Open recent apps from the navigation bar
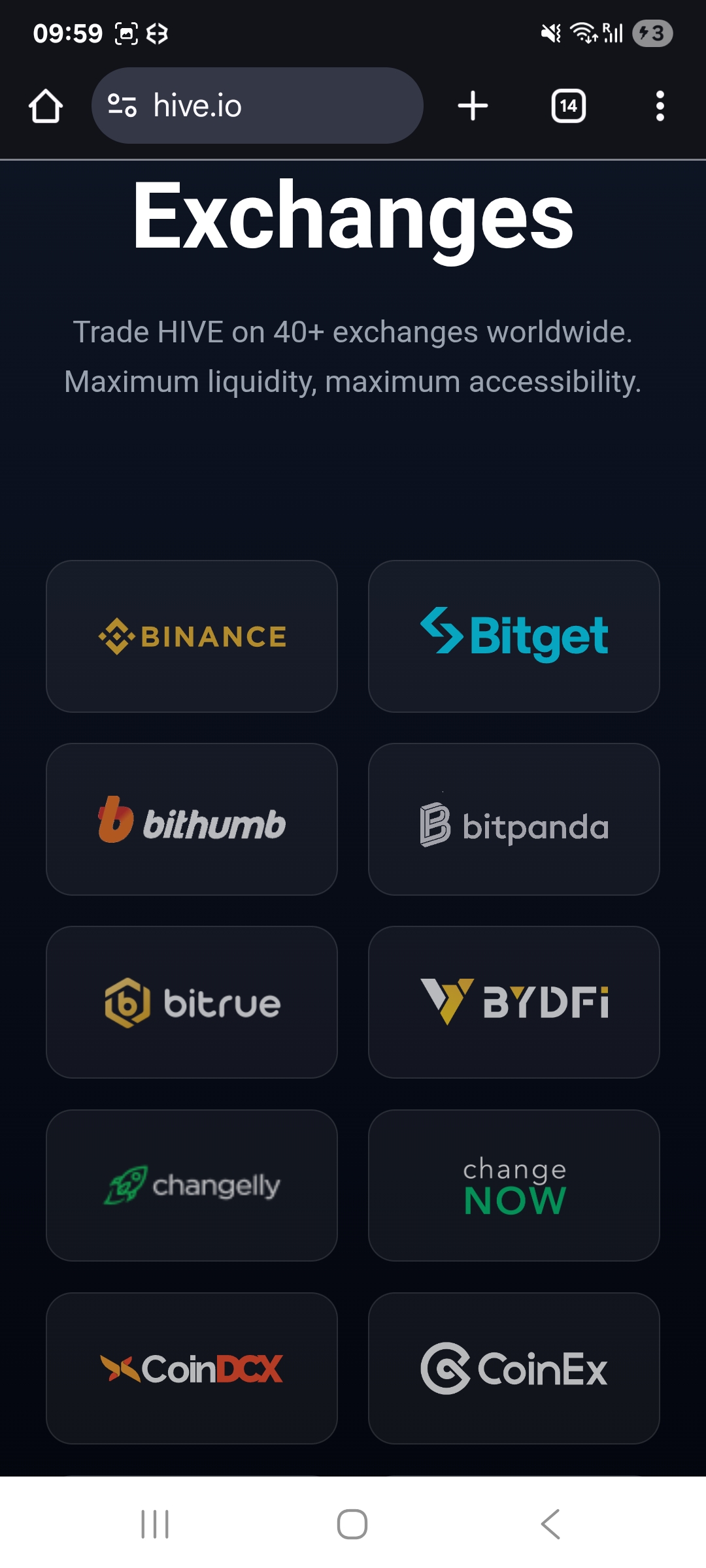 click(155, 1524)
